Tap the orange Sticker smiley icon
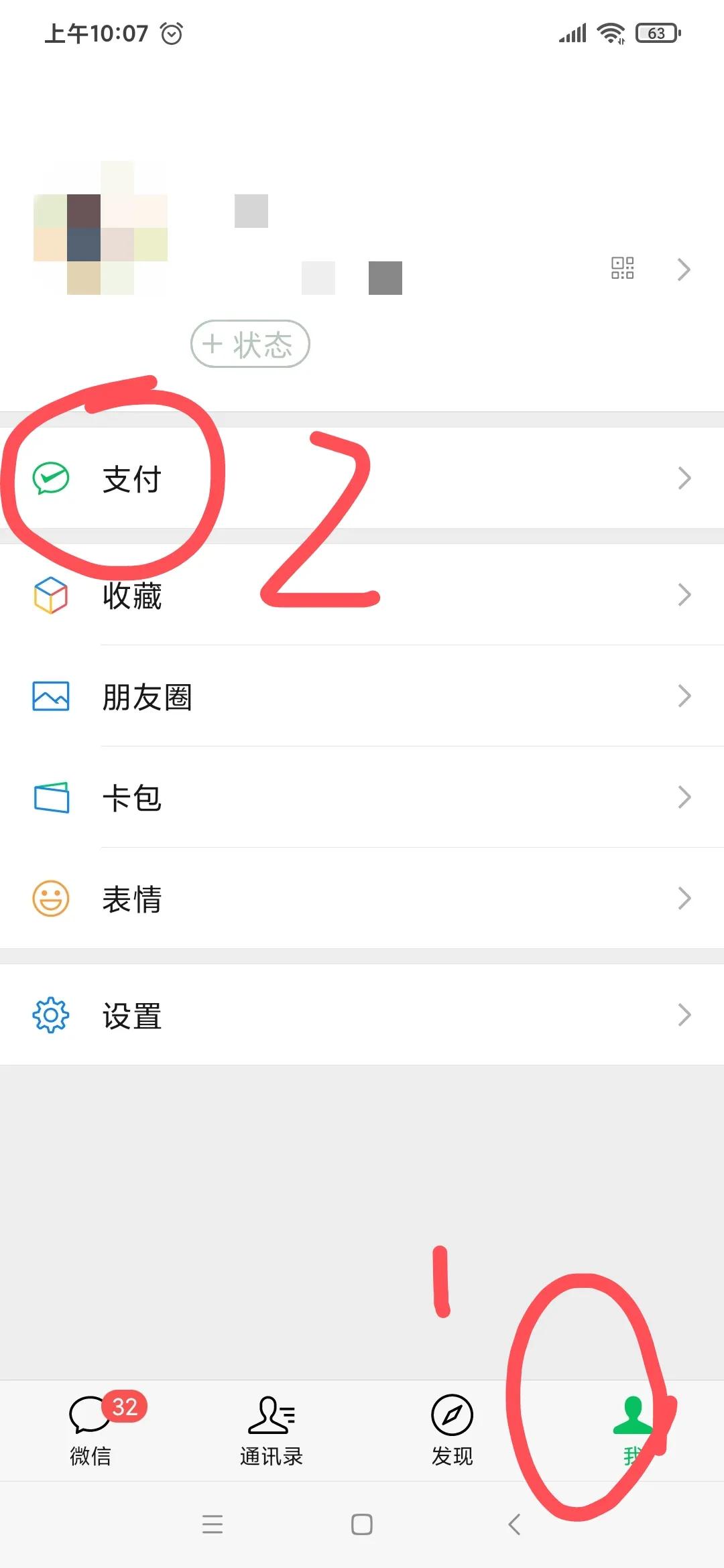The height and width of the screenshot is (1568, 724). click(50, 898)
